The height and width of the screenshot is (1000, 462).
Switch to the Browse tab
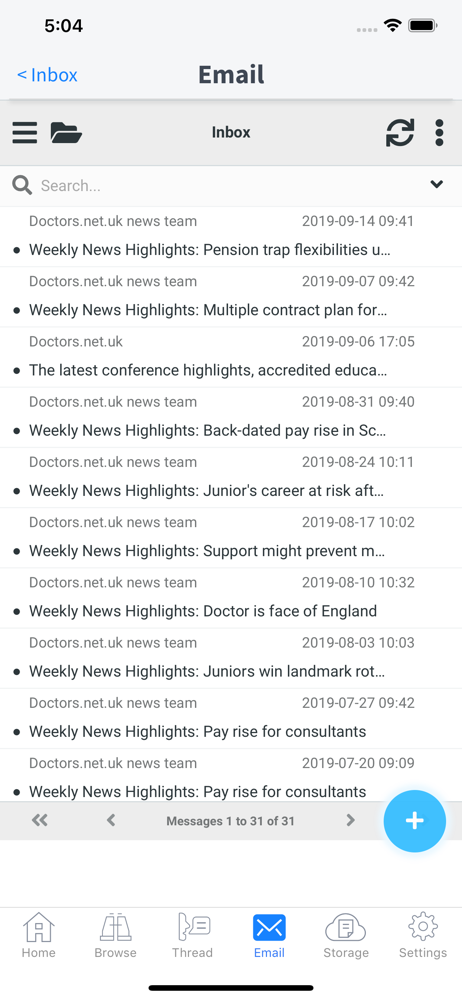click(116, 936)
